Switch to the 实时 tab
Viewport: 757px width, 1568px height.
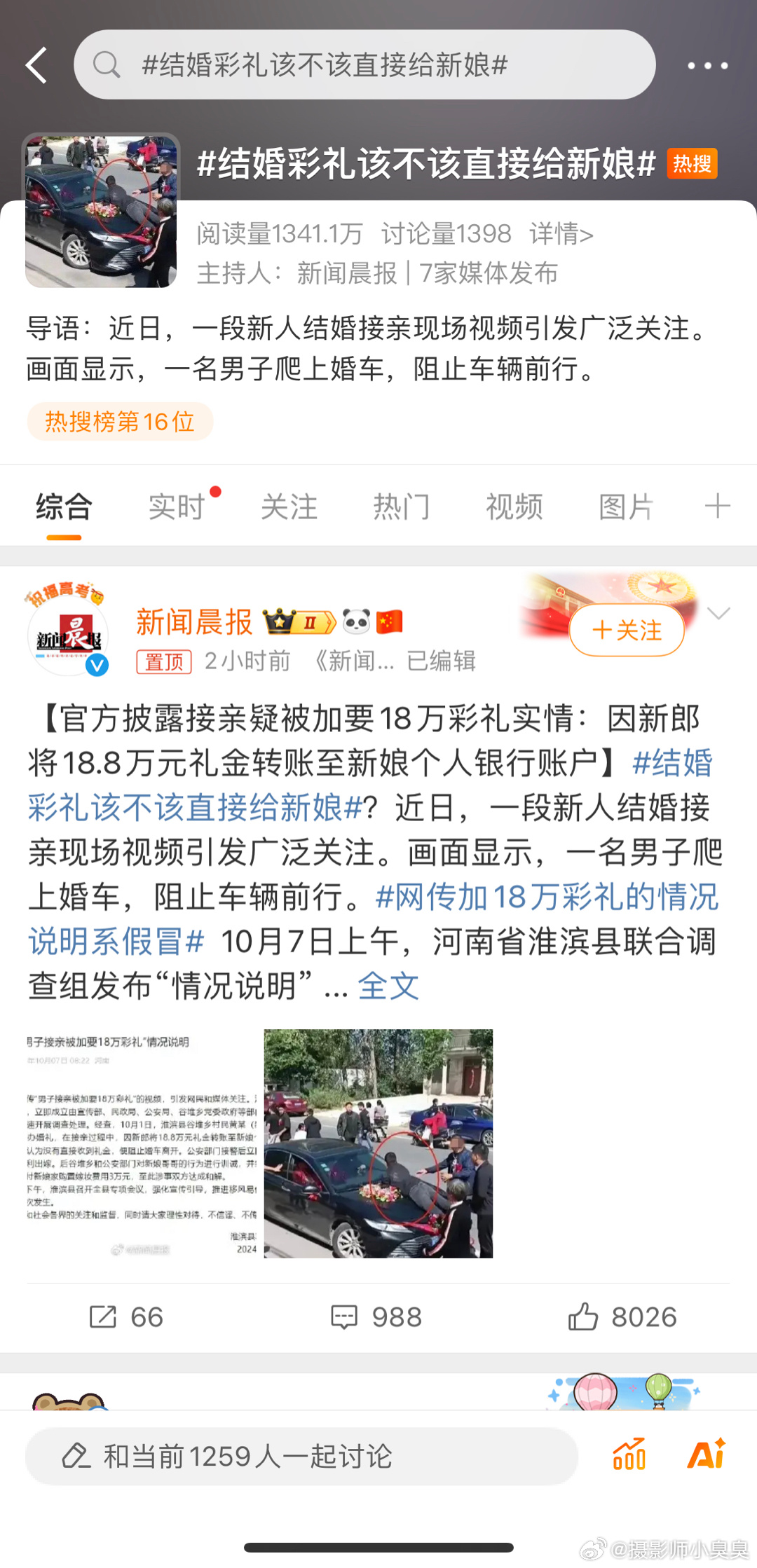177,507
